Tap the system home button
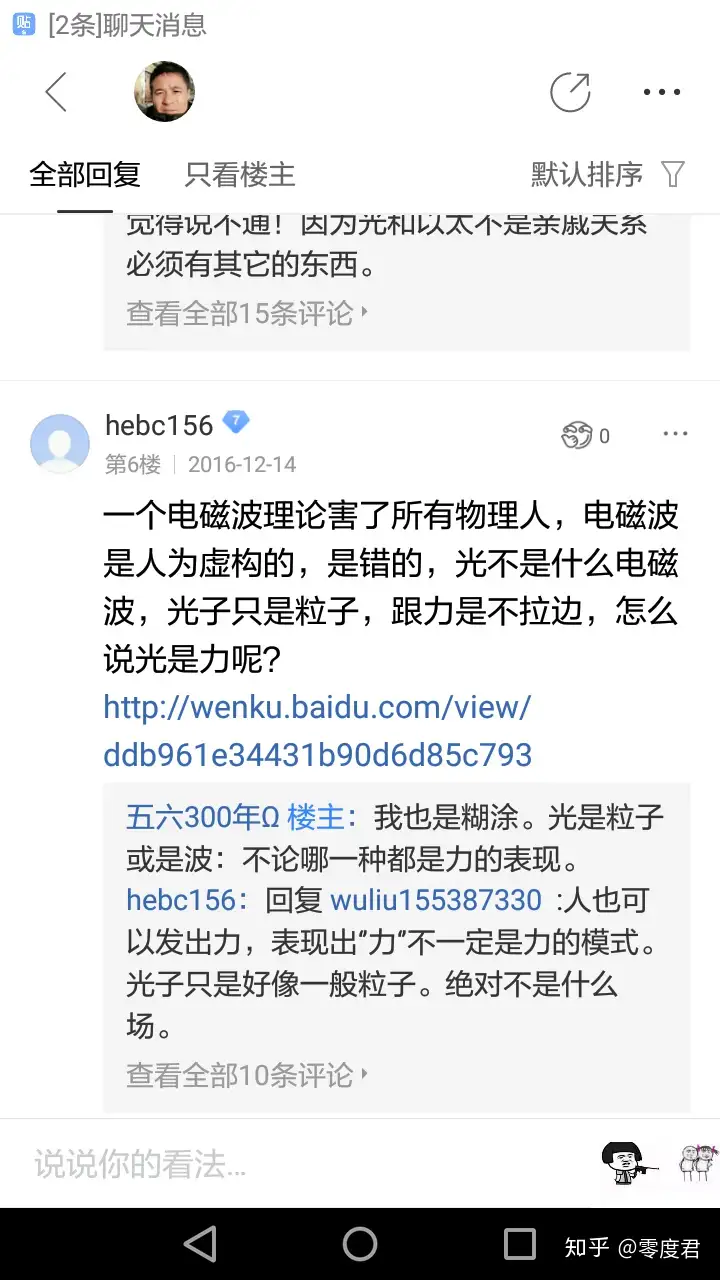The width and height of the screenshot is (720, 1280). coord(360,1244)
